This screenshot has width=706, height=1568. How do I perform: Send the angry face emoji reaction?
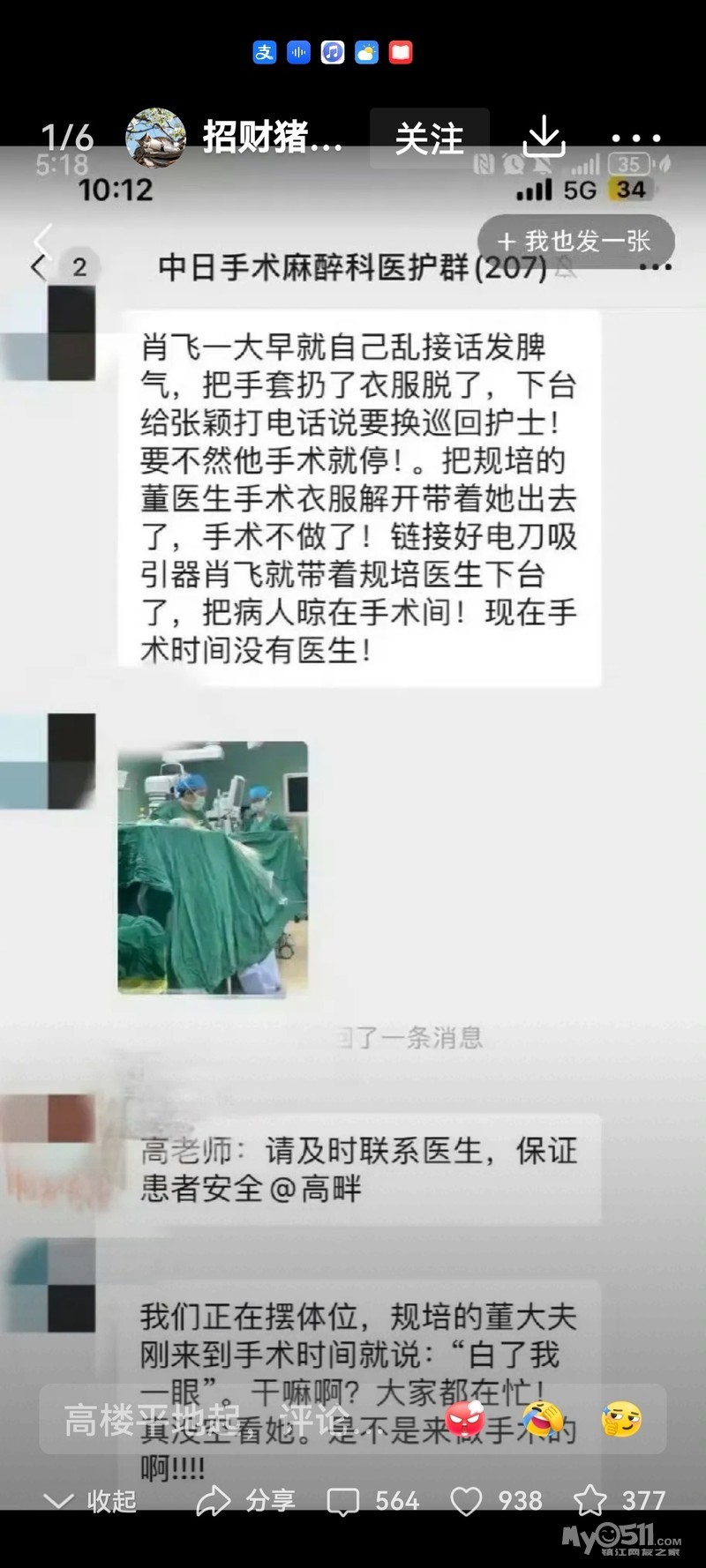click(x=466, y=1420)
